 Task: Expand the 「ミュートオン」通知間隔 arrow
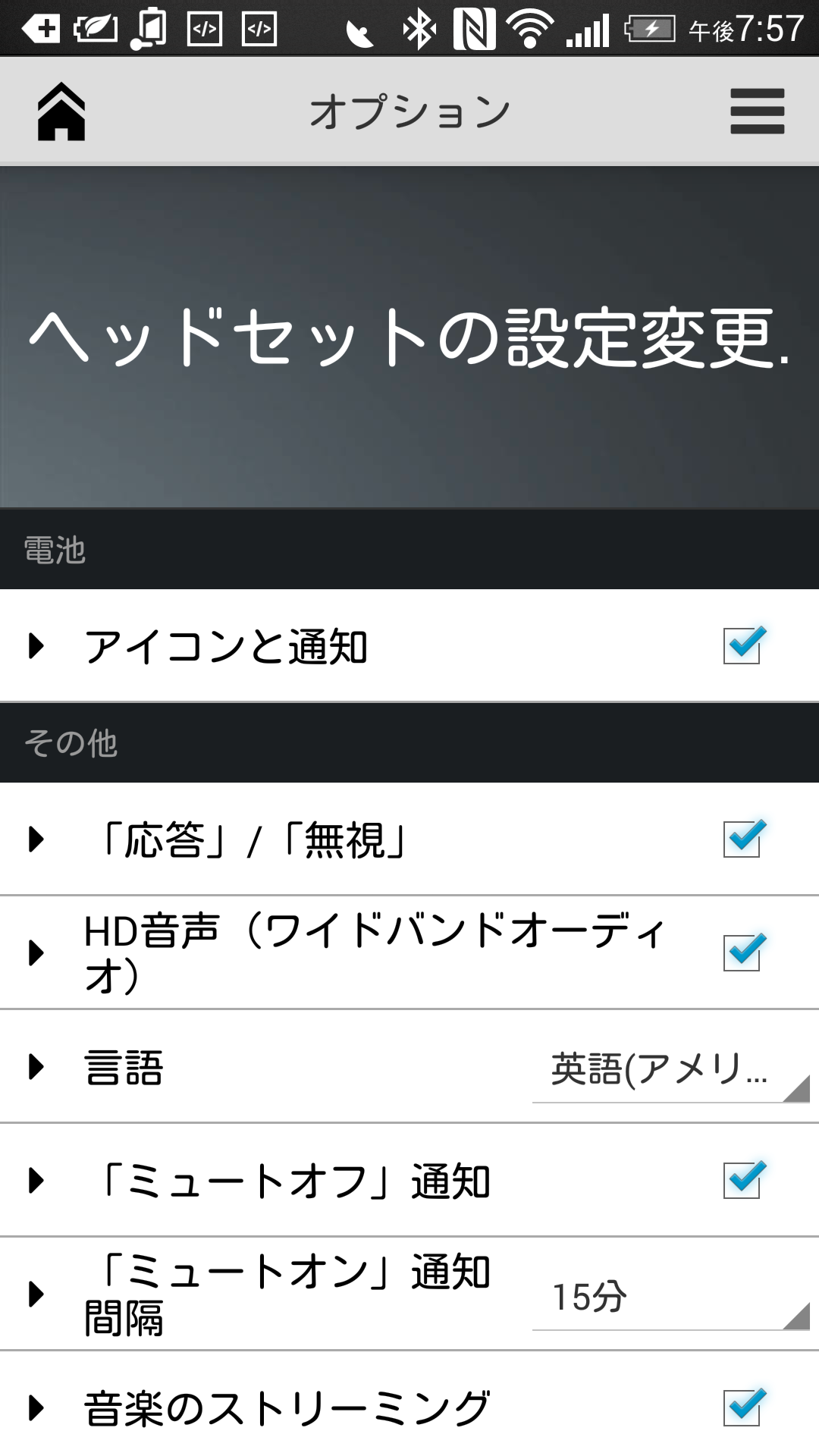click(36, 1294)
